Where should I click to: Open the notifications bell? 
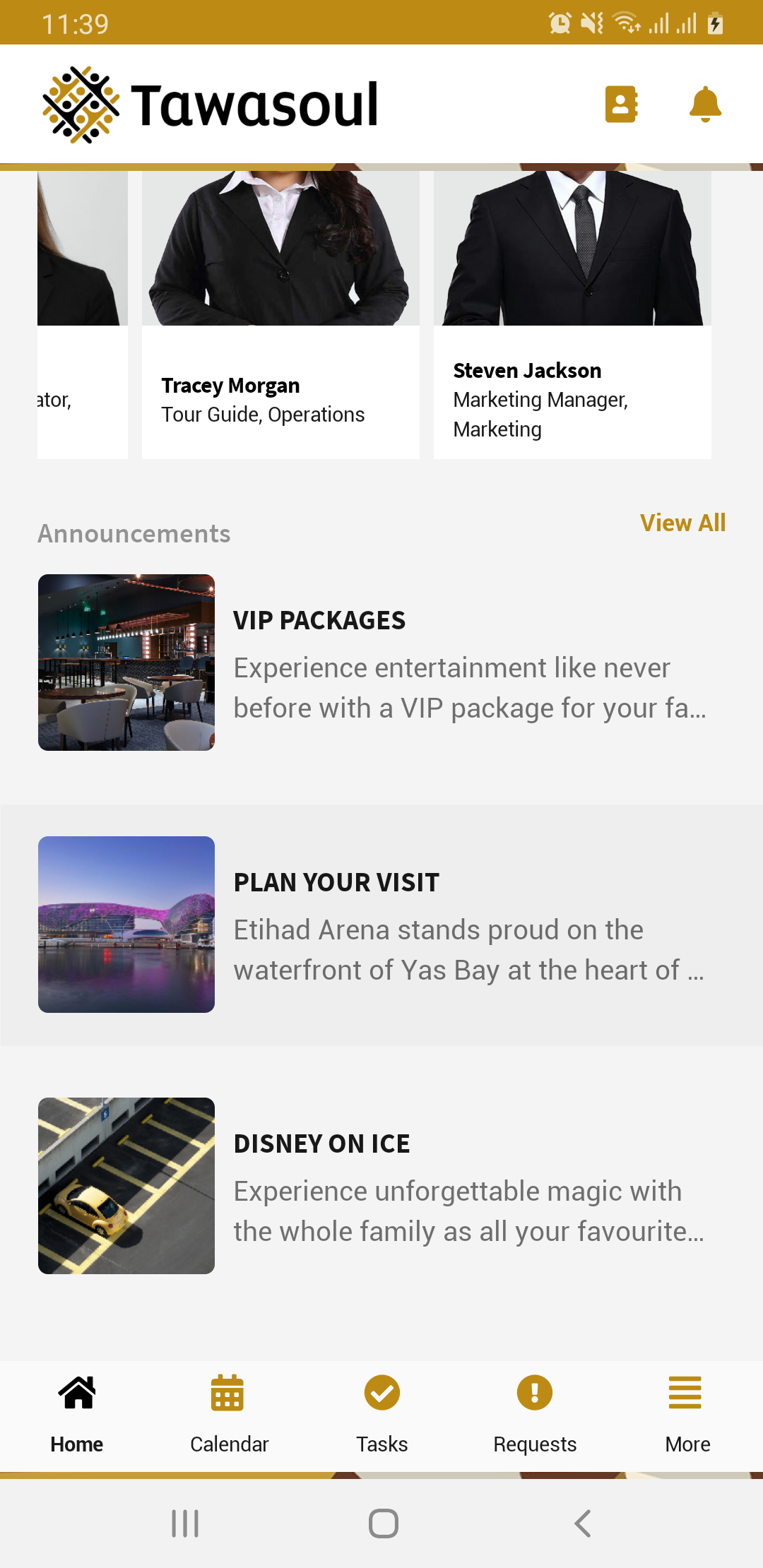(705, 105)
